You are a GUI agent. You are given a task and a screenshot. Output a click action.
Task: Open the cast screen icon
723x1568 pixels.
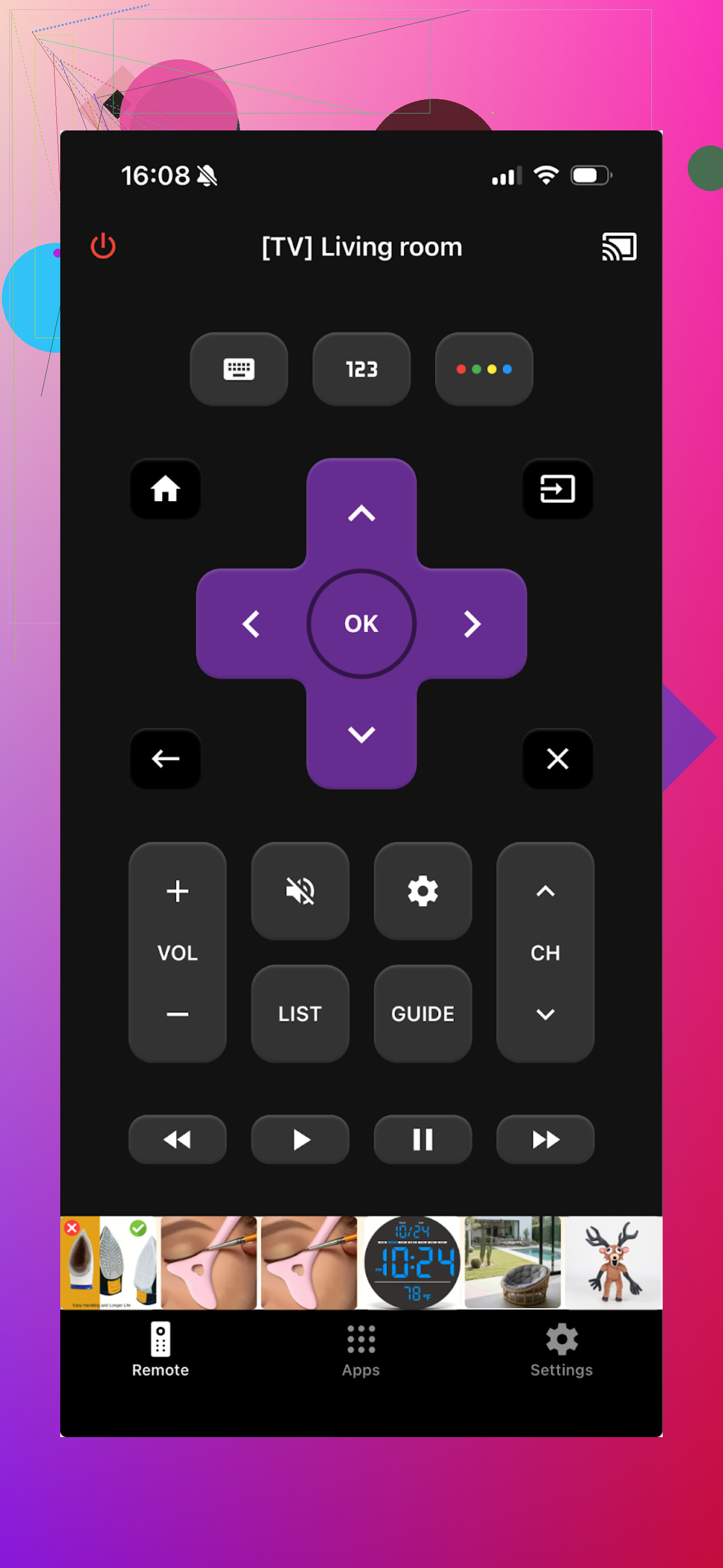619,247
